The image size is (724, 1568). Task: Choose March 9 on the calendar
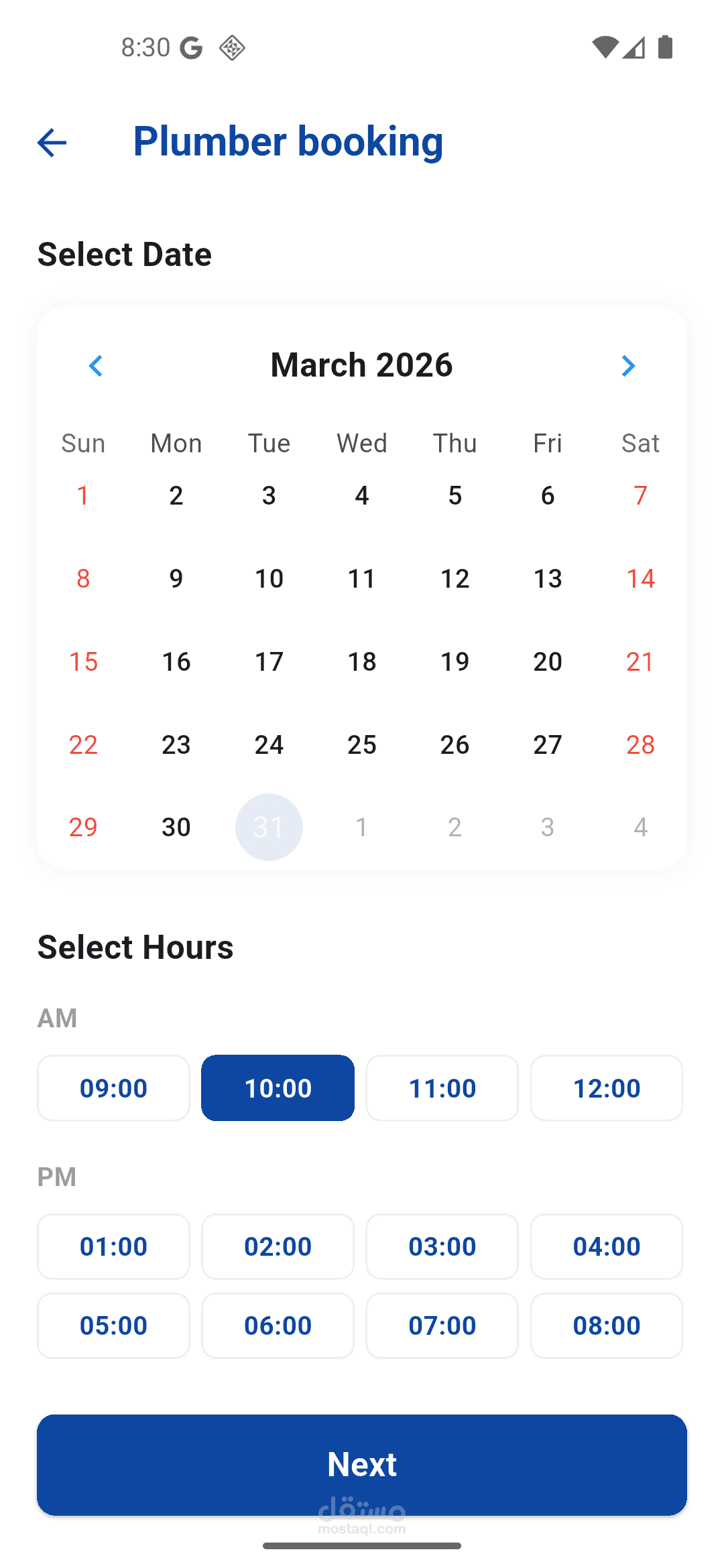(x=176, y=578)
